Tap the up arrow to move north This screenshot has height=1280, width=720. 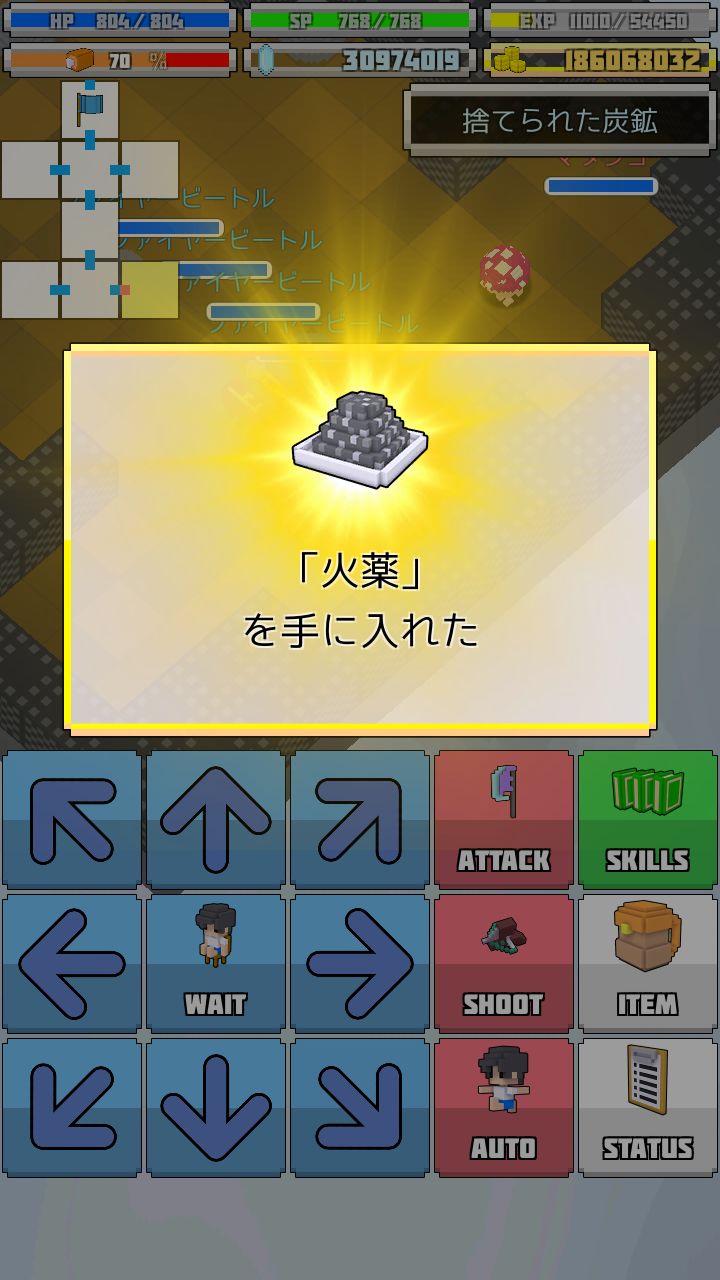click(x=216, y=818)
